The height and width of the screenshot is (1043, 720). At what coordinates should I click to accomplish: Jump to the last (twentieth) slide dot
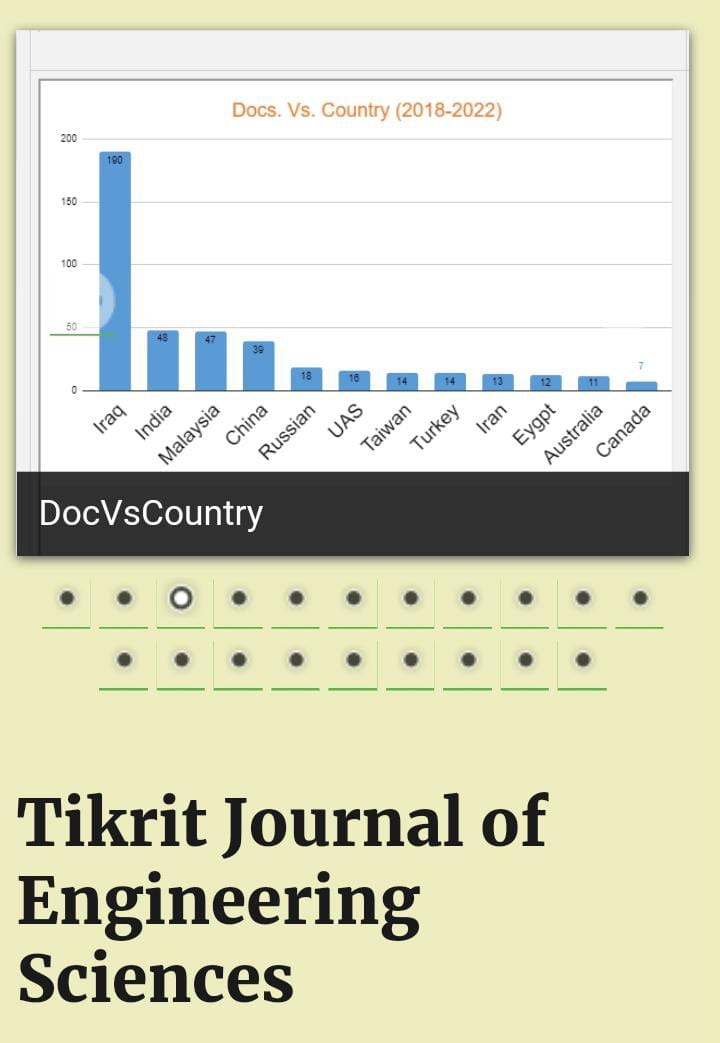[x=583, y=660]
